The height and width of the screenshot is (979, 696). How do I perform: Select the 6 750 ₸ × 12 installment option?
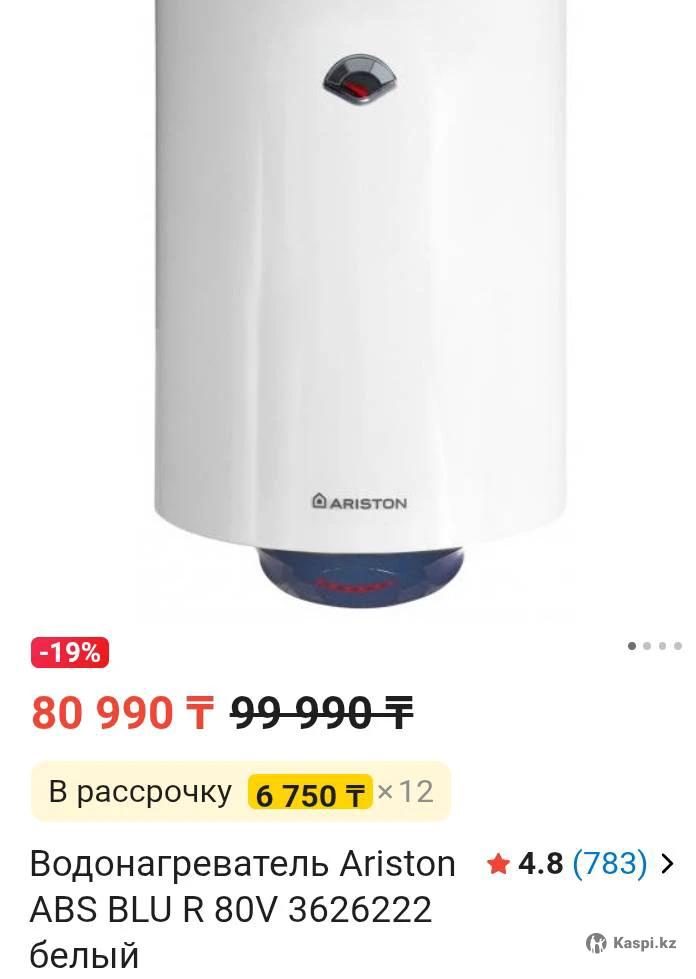click(x=241, y=792)
